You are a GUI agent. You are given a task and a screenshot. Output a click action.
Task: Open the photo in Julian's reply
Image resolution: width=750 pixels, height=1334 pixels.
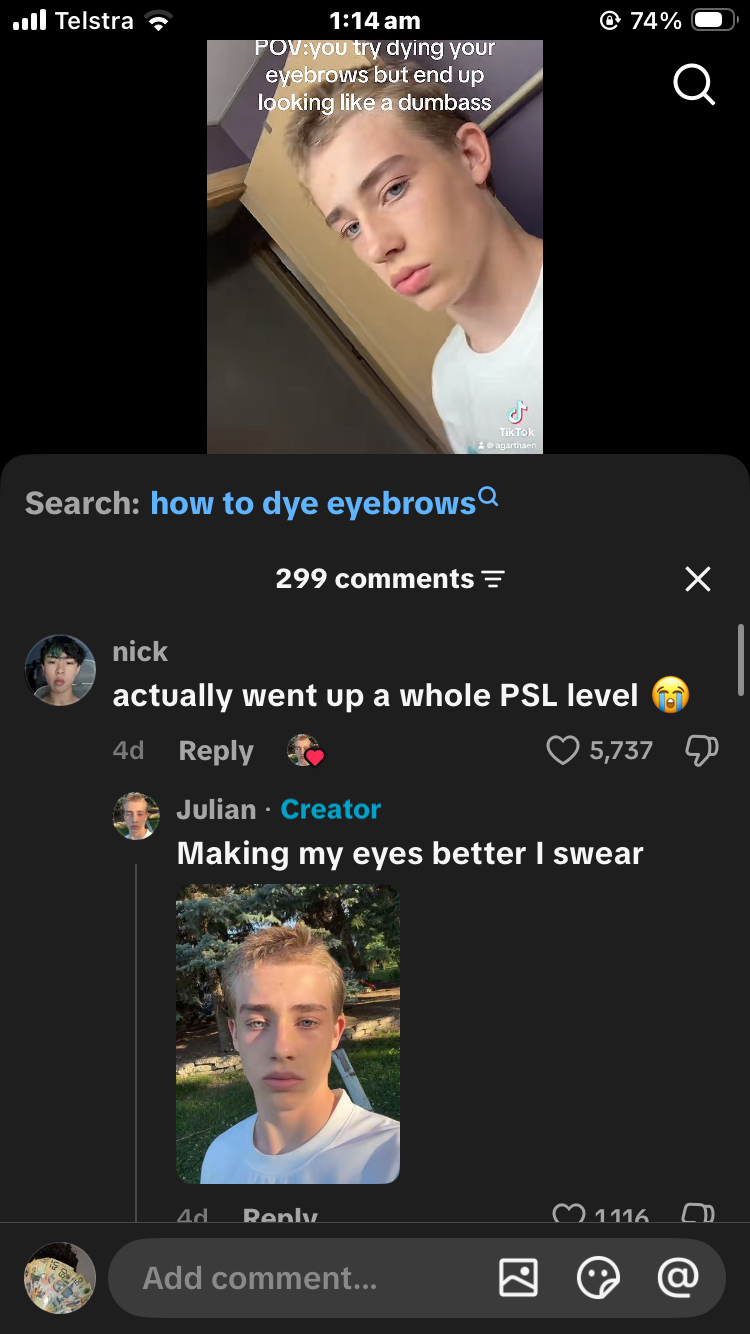click(288, 1033)
